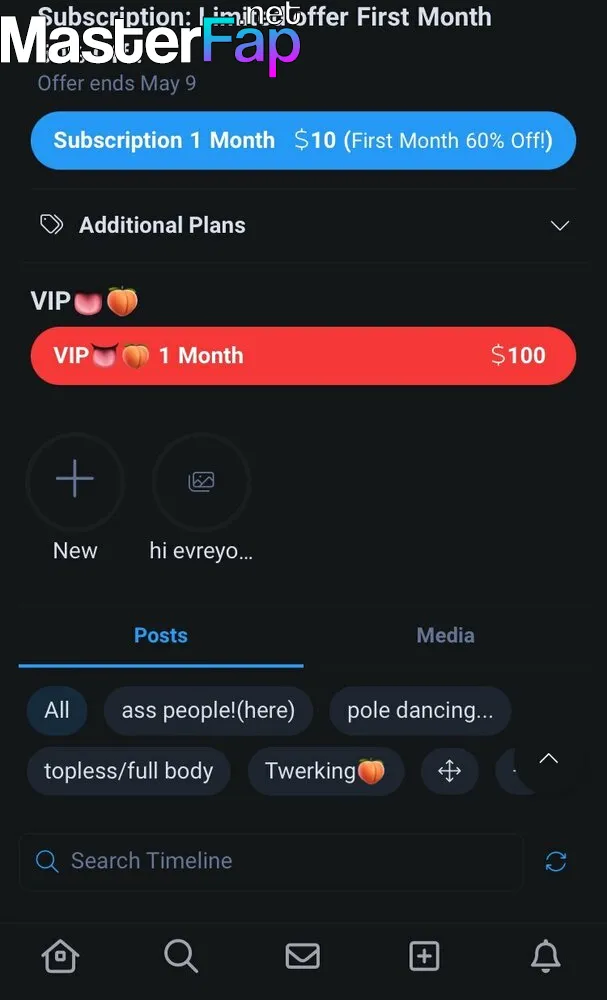
Task: Filter by the 'ass people!(here)' chip
Action: 208,710
